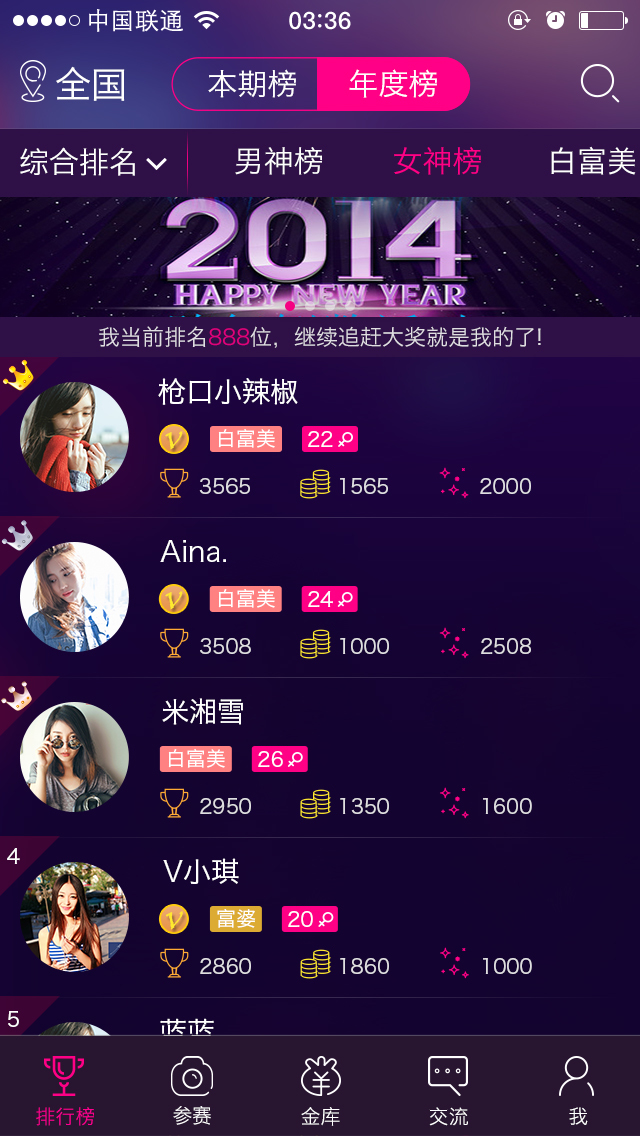Select the 女神榜 tab
Image resolution: width=640 pixels, height=1136 pixels.
[437, 162]
